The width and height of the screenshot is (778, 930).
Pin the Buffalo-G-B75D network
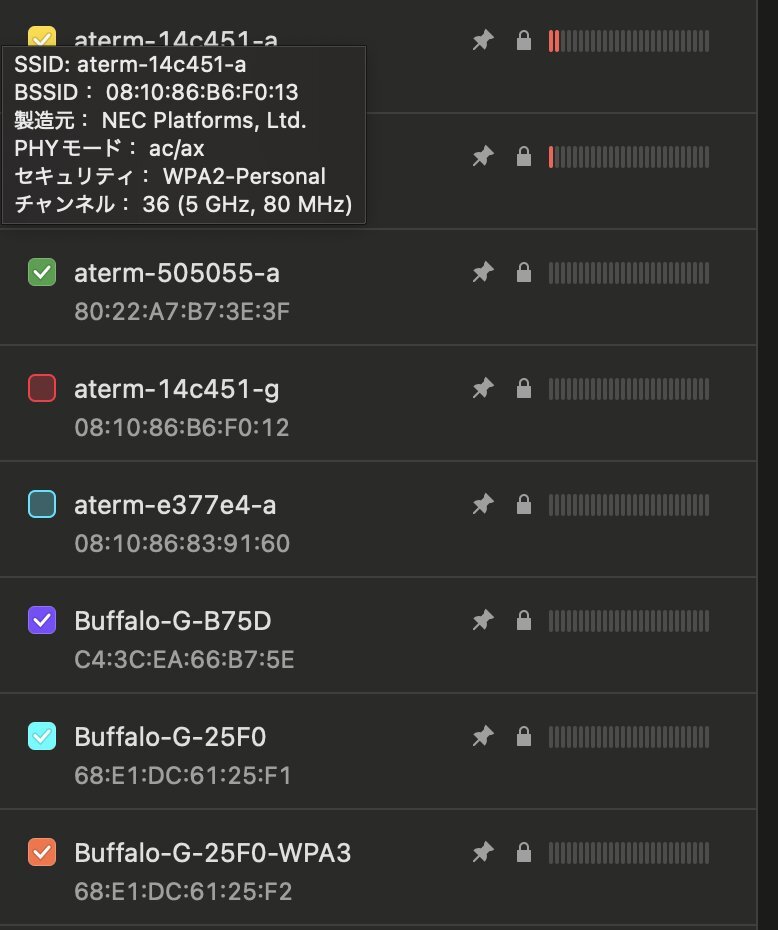point(483,620)
